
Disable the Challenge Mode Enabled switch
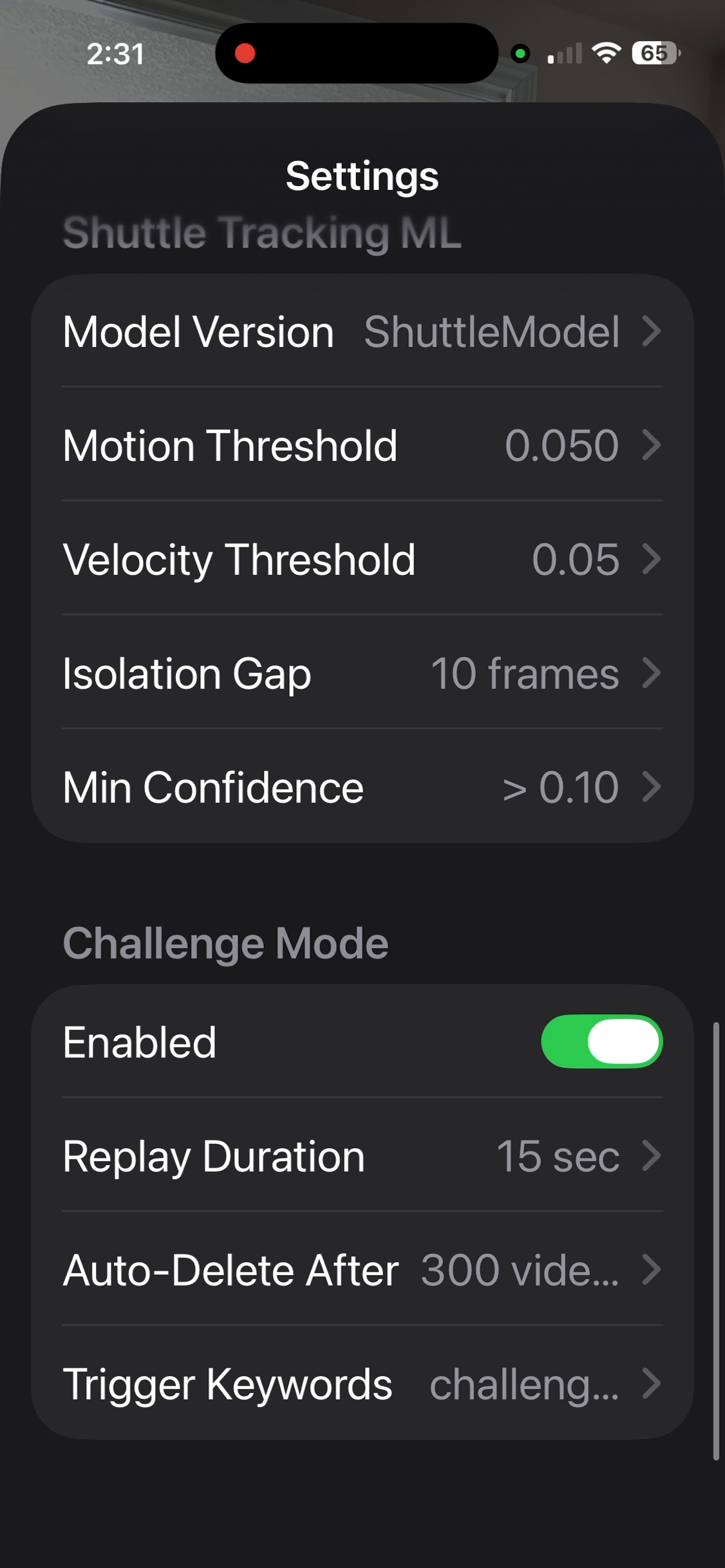click(603, 1041)
